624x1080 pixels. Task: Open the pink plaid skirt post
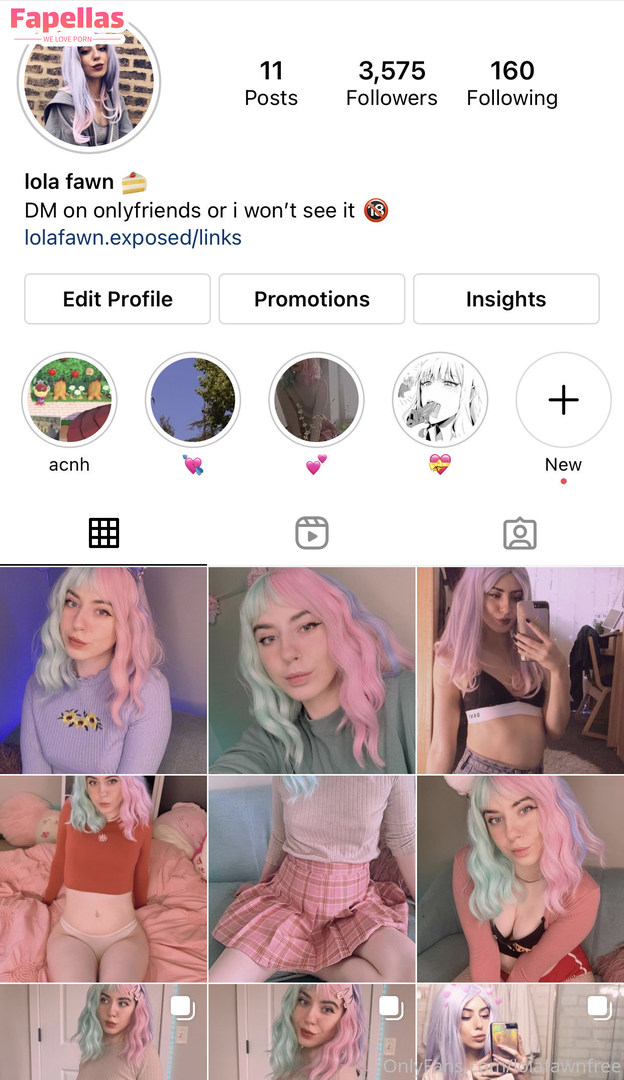pos(311,878)
